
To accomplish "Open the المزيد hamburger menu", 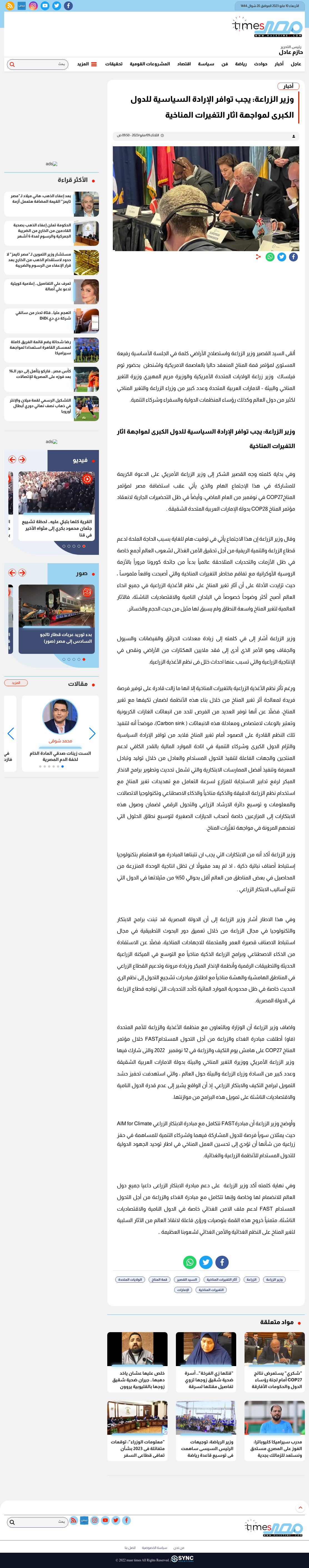I will (87, 64).
